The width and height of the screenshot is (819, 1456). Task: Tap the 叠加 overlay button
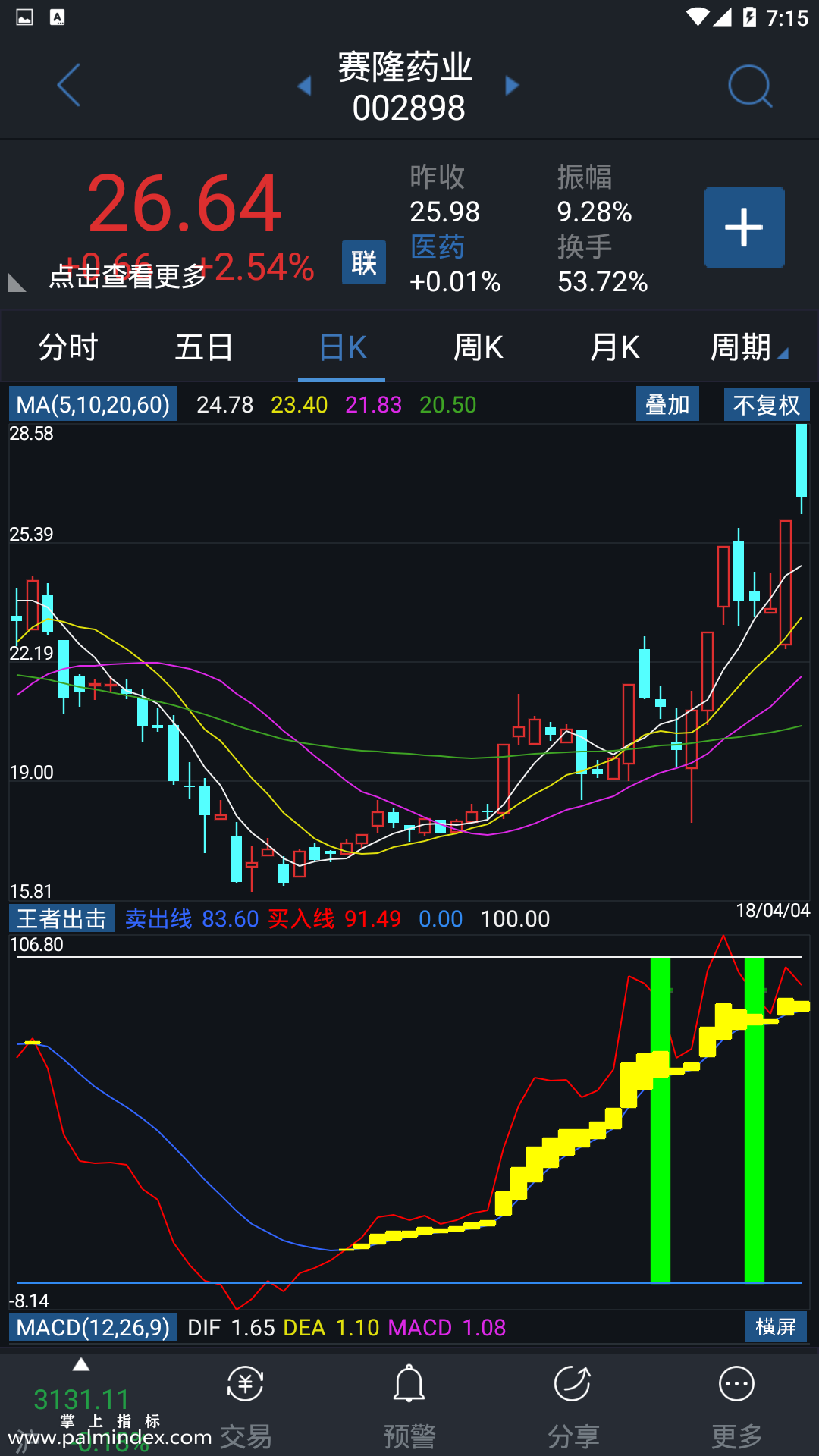[x=667, y=404]
